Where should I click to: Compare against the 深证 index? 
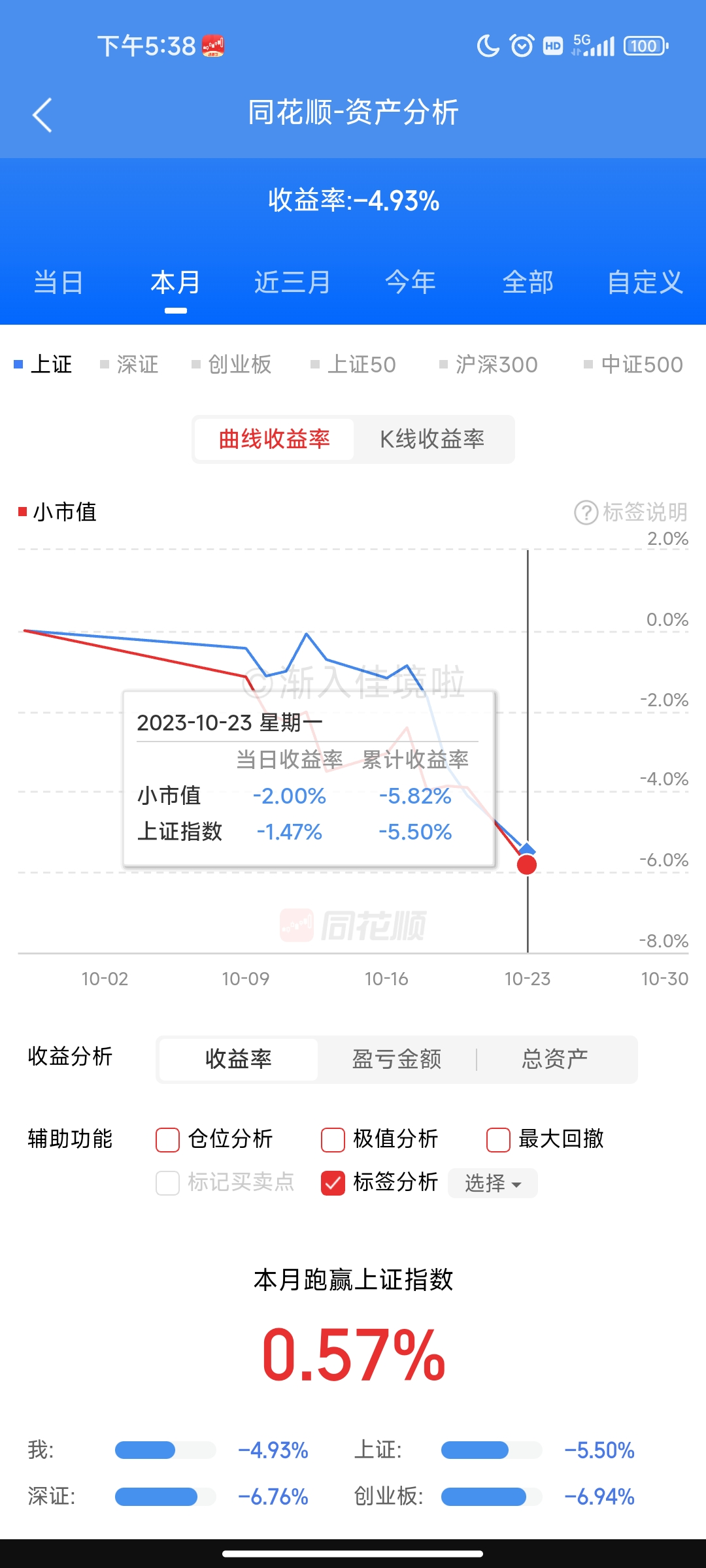click(130, 365)
